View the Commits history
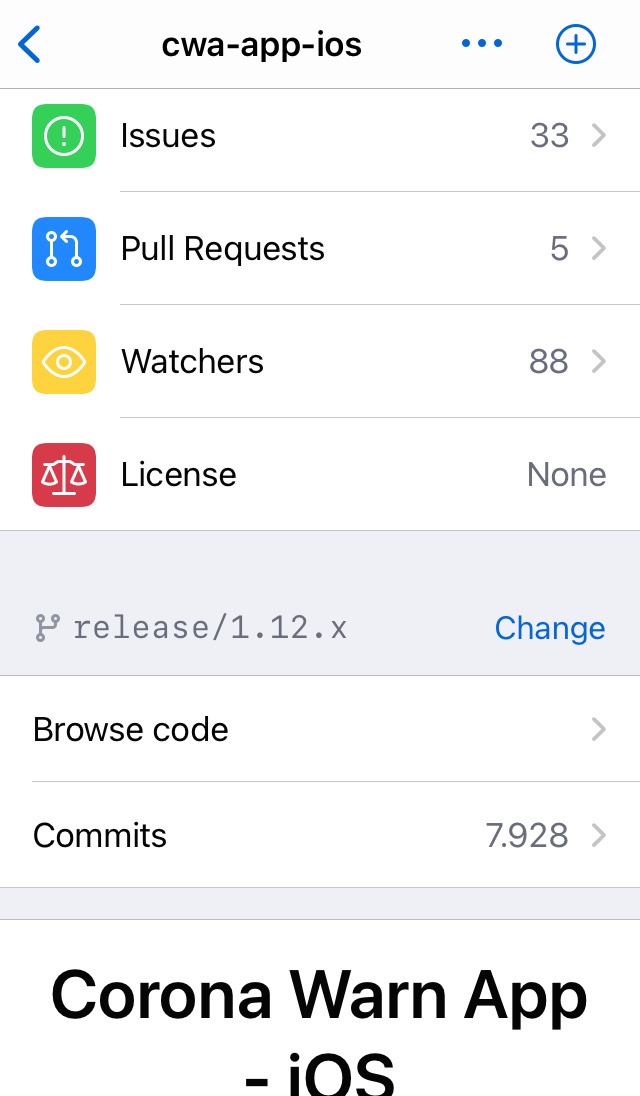The image size is (640, 1096). [320, 835]
